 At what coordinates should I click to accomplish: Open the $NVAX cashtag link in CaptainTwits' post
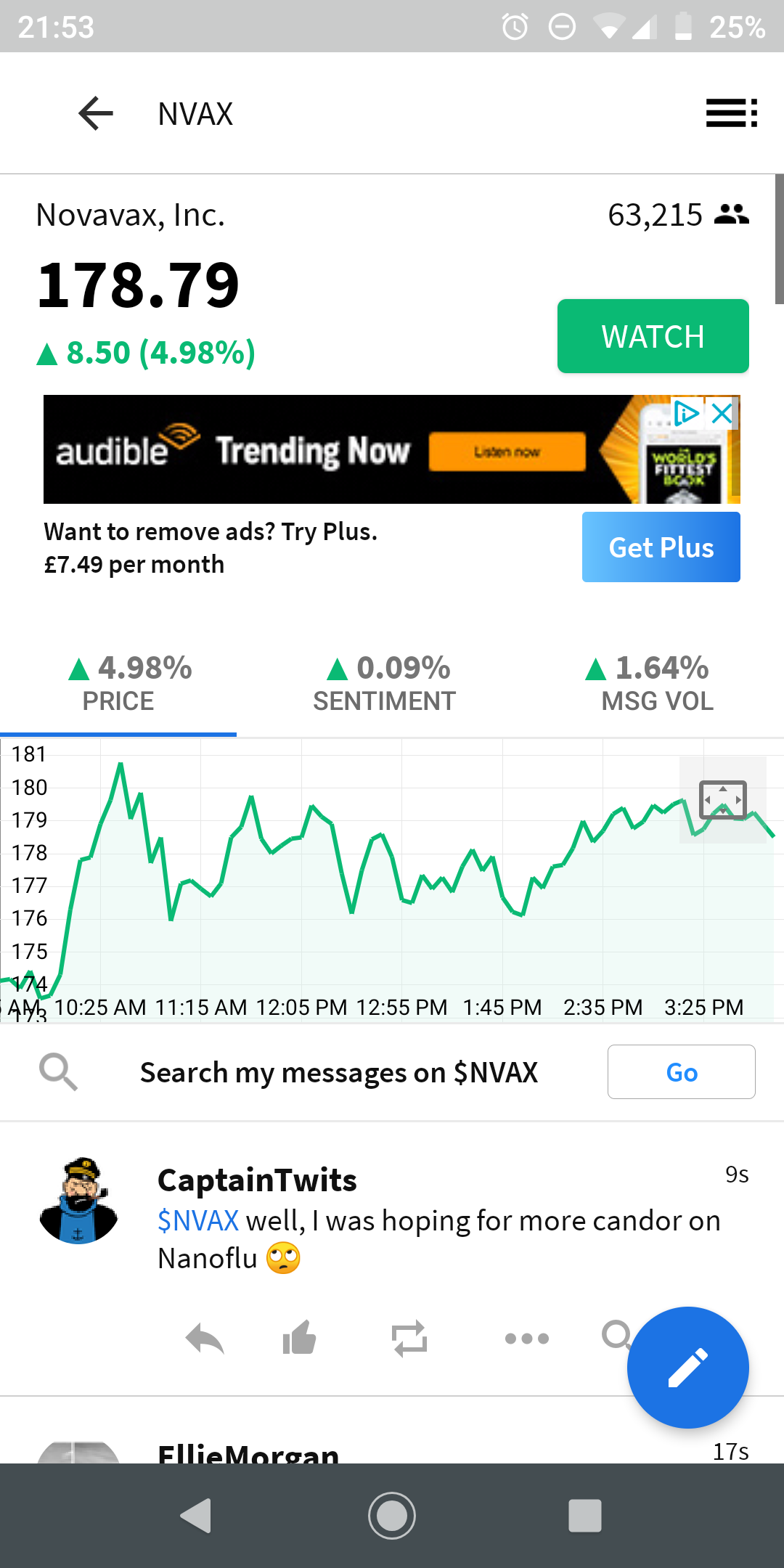pyautogui.click(x=198, y=1221)
